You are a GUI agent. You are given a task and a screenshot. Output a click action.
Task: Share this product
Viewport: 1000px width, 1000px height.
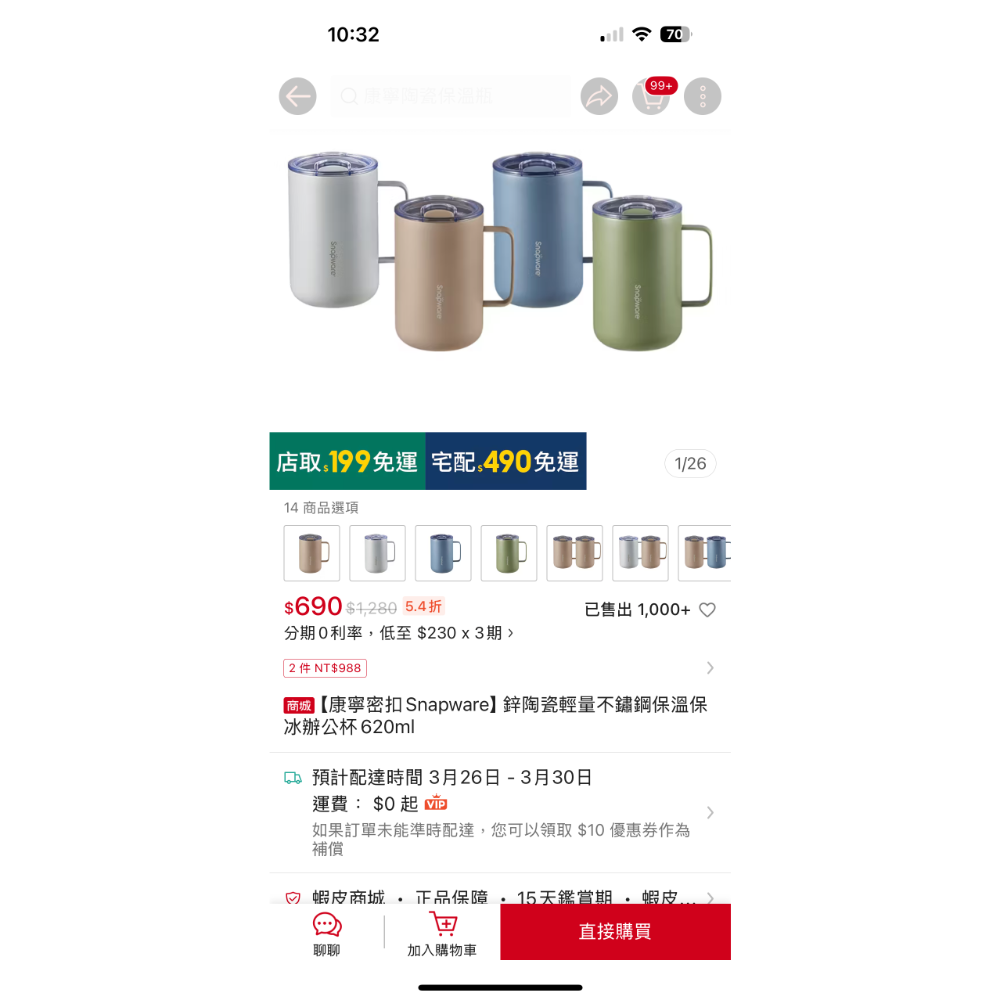click(x=599, y=96)
